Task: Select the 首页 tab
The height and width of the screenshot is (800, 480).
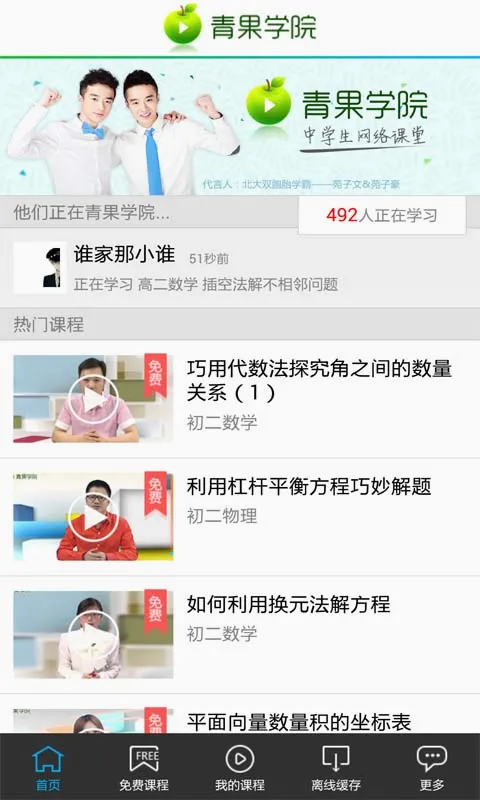Action: pyautogui.click(x=48, y=768)
